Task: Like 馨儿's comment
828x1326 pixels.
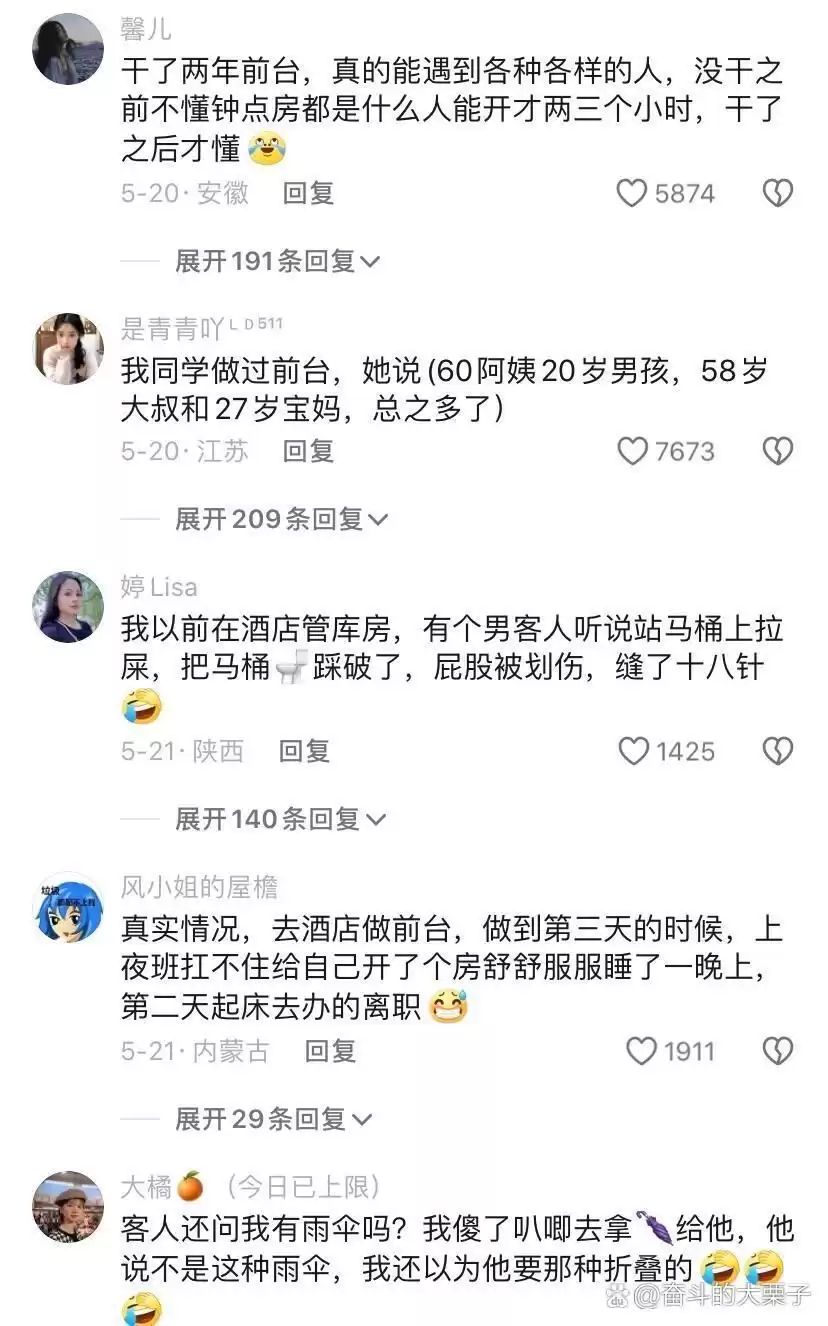Action: click(x=632, y=193)
